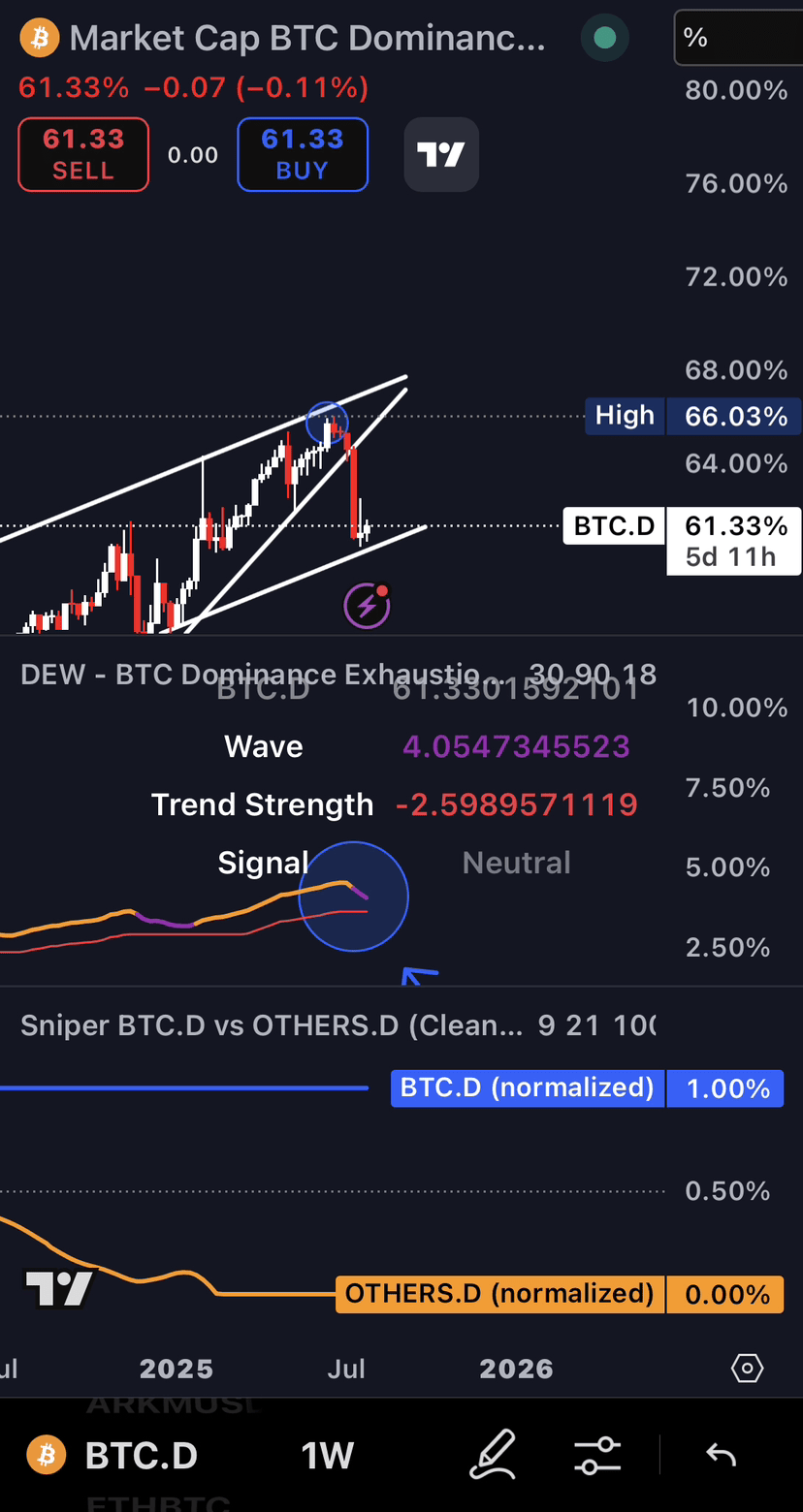Open the time axis settings hexagon
This screenshot has width=803, height=1512.
click(748, 1369)
